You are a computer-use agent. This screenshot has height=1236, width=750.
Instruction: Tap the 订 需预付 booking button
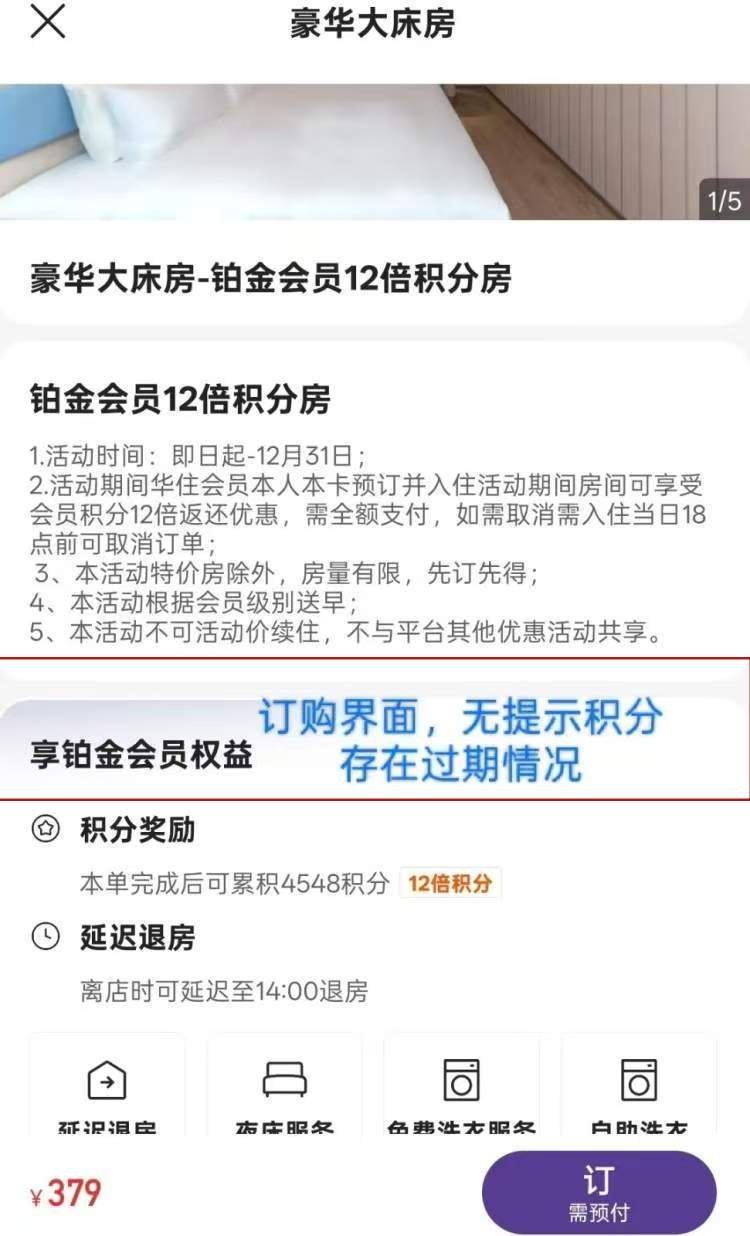[599, 1192]
